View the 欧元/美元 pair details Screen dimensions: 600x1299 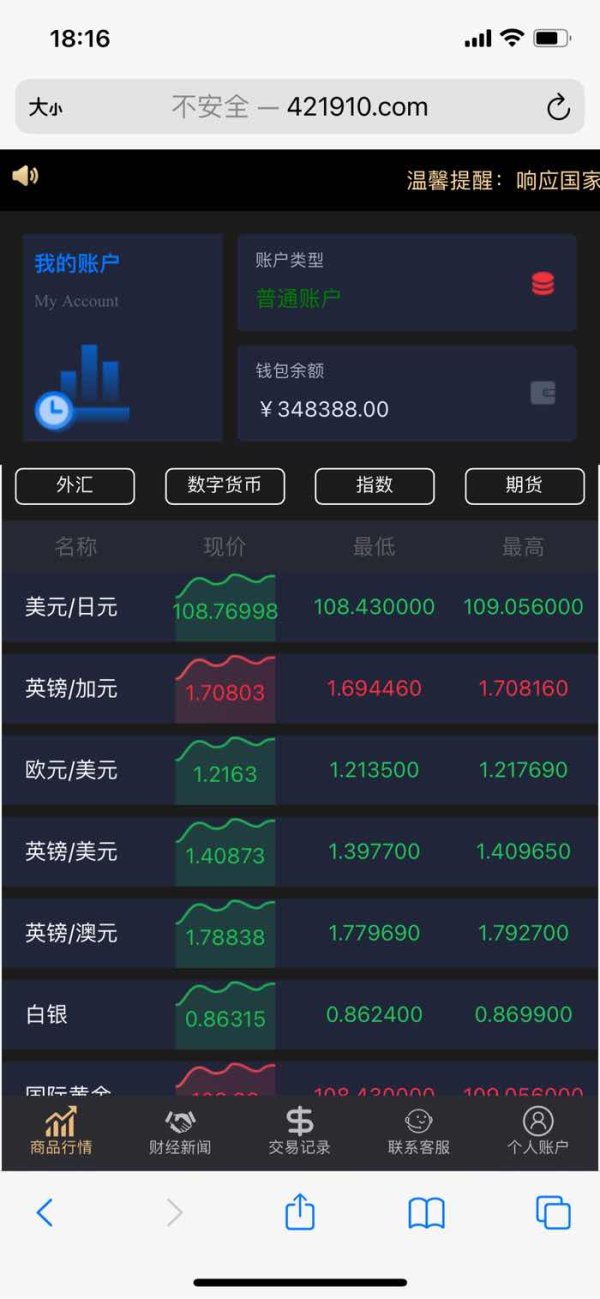tap(300, 770)
